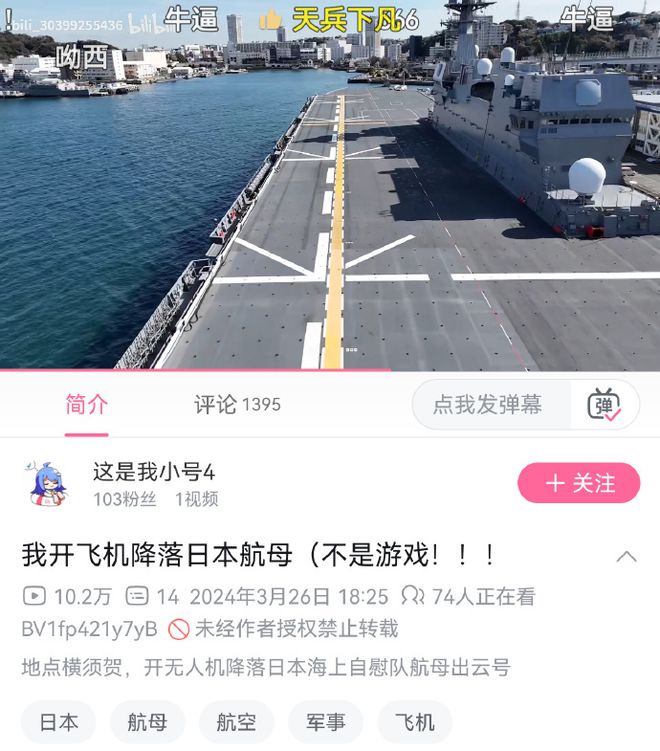Screen dimensions: 660x751
Task: Switch to the 简介 tab
Action: tap(87, 404)
